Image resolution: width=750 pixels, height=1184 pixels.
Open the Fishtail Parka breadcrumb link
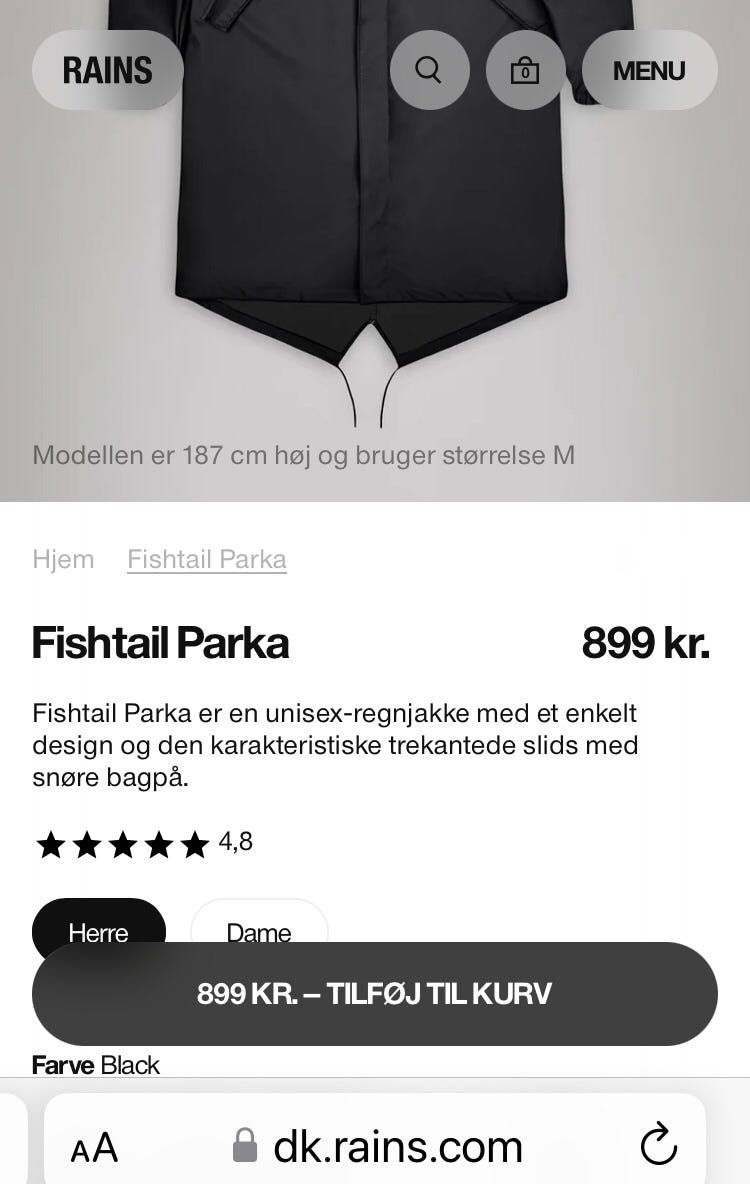coord(207,559)
